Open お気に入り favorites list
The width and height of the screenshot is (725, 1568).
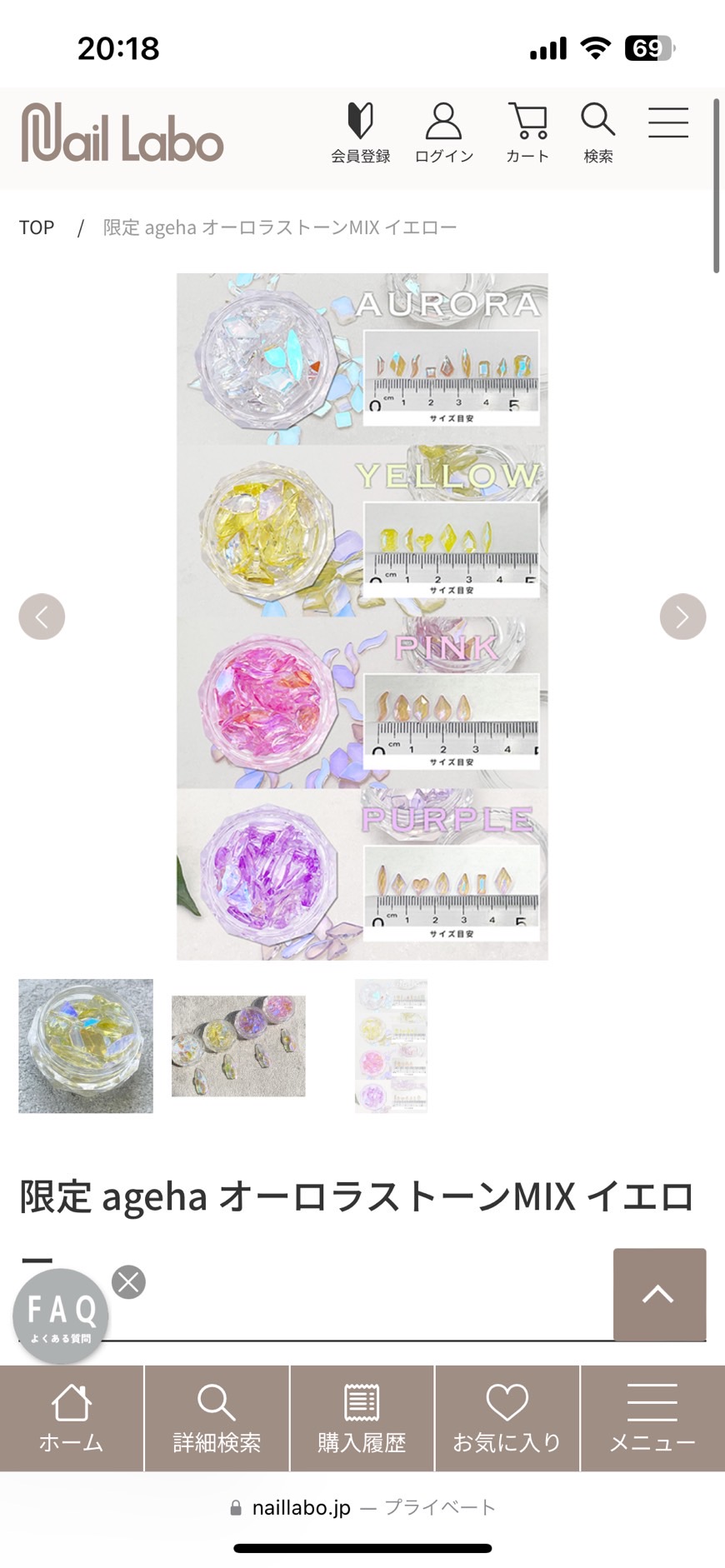[507, 1419]
